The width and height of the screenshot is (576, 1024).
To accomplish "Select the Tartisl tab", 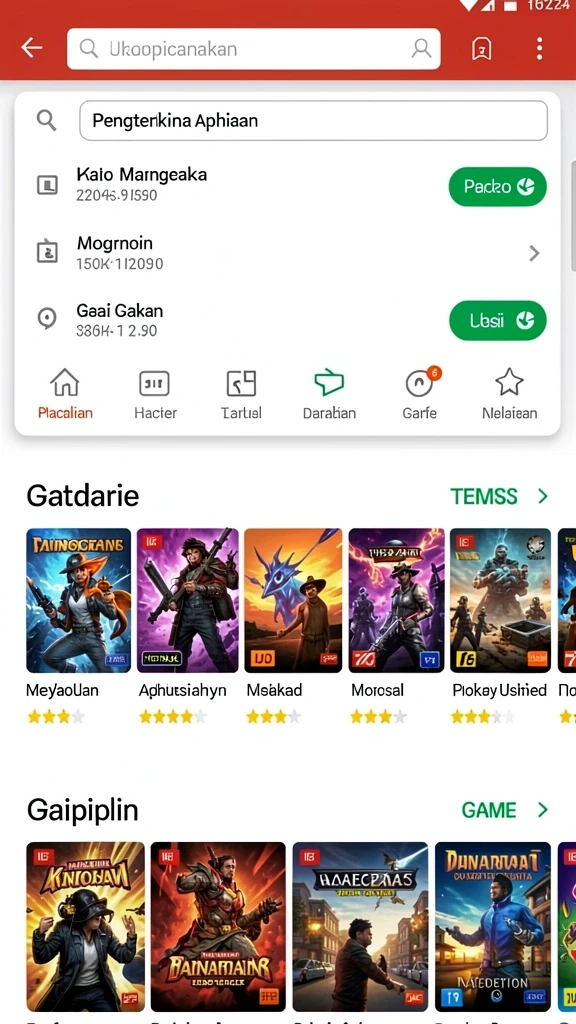I will coord(241,394).
